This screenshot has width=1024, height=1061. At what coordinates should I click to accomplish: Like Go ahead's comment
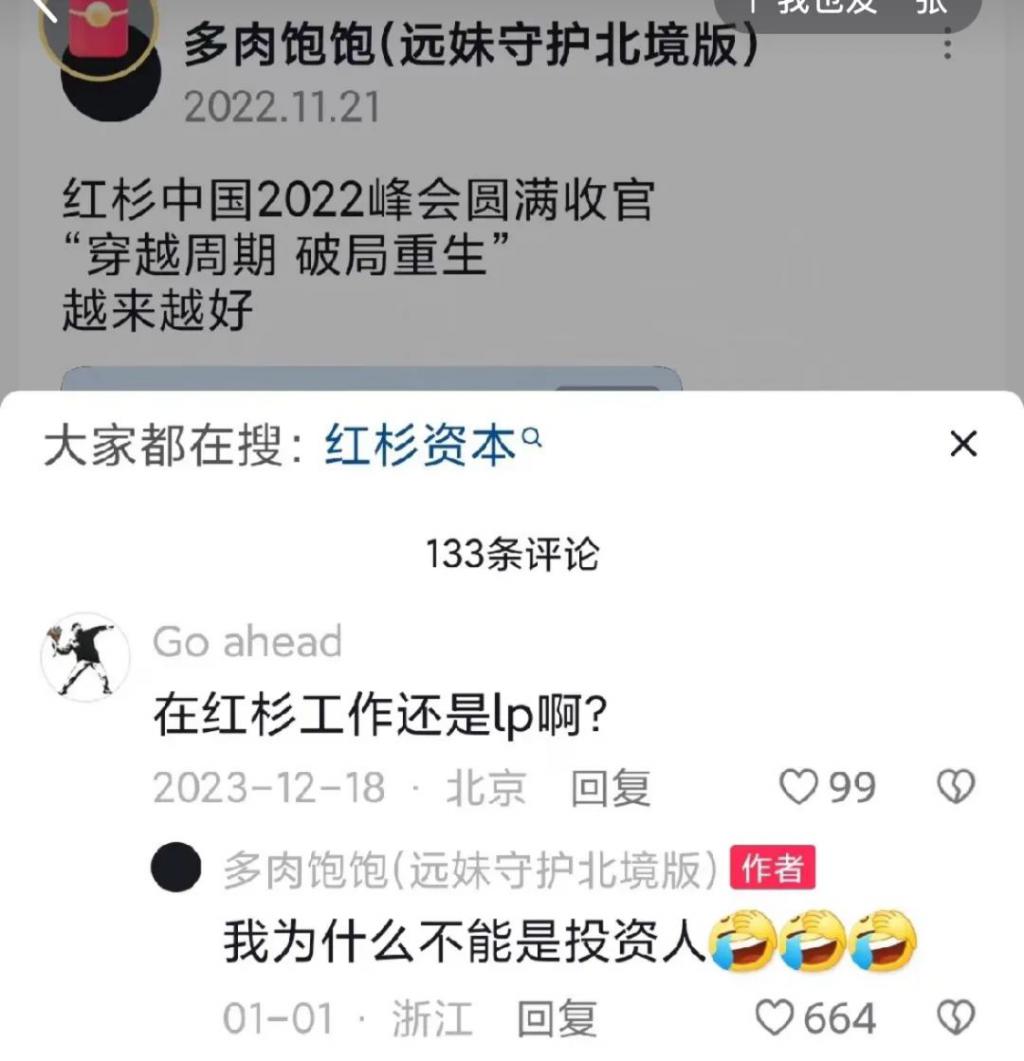pos(798,788)
